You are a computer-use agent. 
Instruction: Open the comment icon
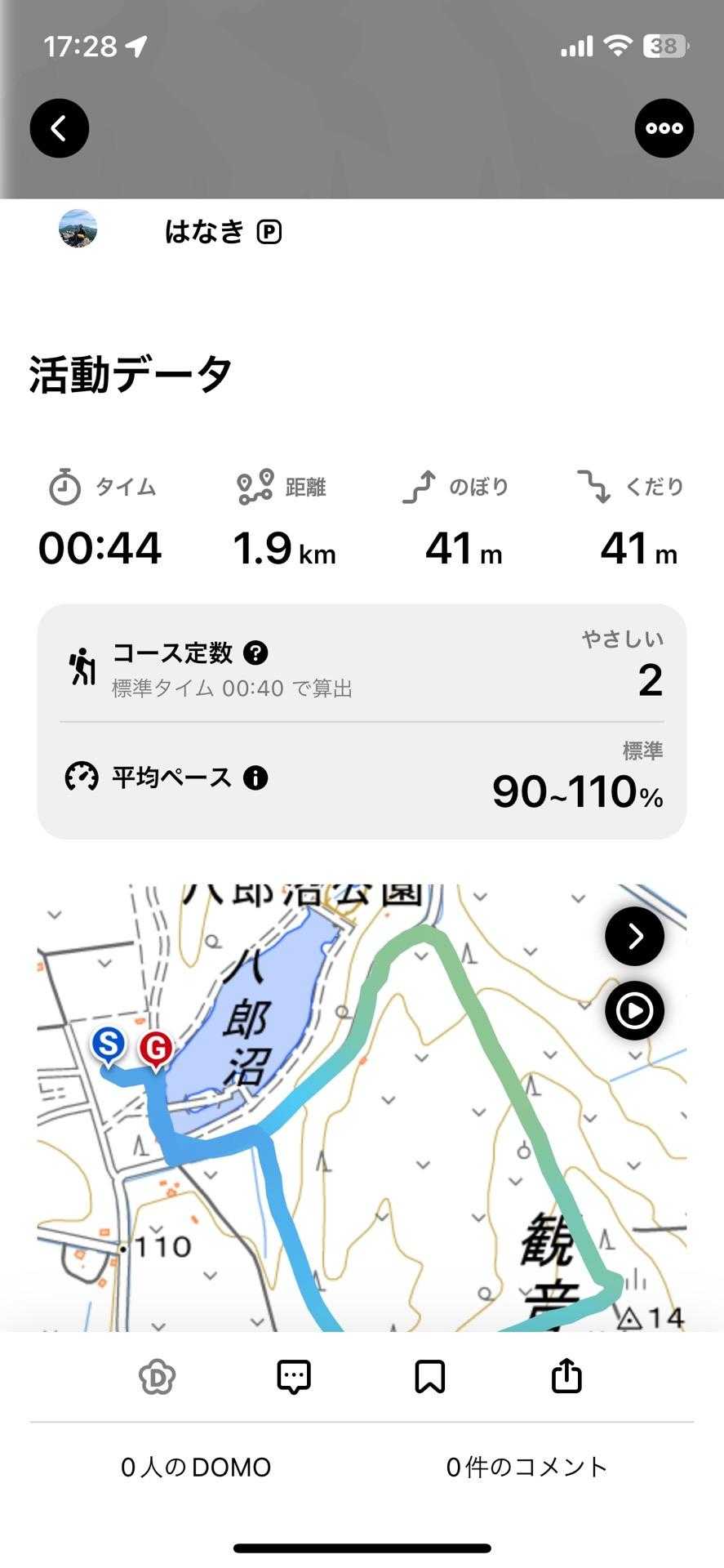294,1377
